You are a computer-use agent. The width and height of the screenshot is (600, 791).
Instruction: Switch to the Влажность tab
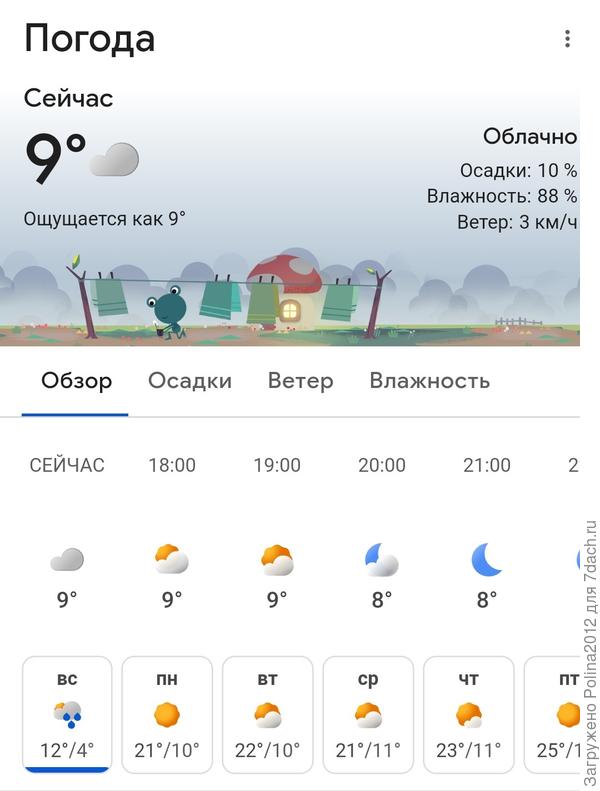[429, 381]
